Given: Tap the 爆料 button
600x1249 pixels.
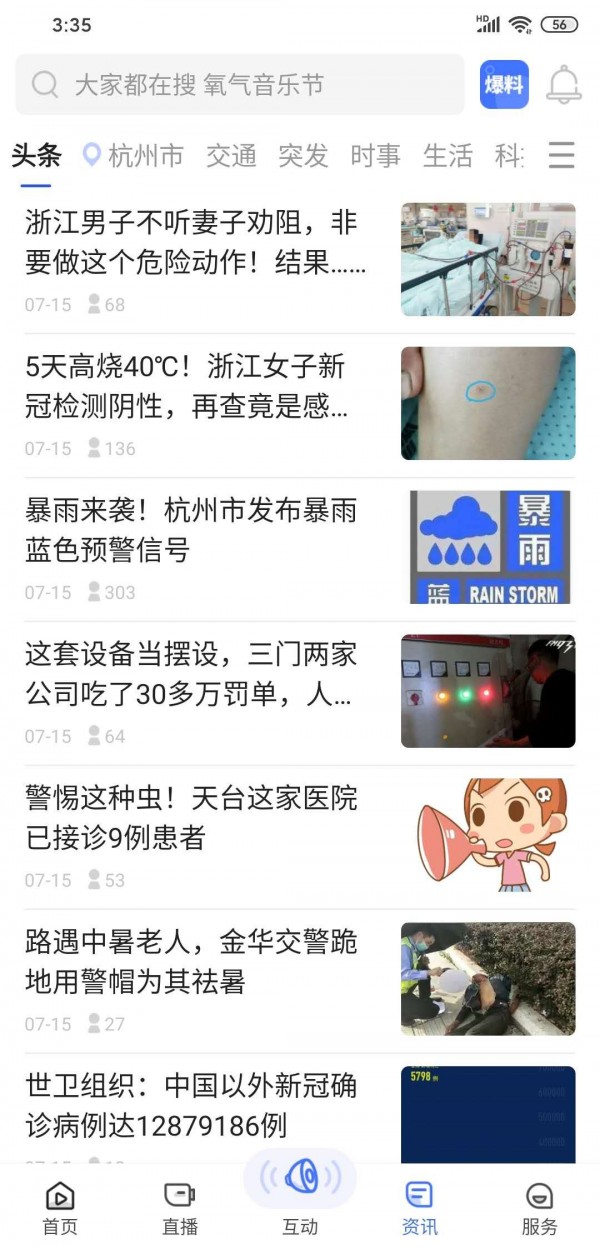Looking at the screenshot, I should 504,85.
